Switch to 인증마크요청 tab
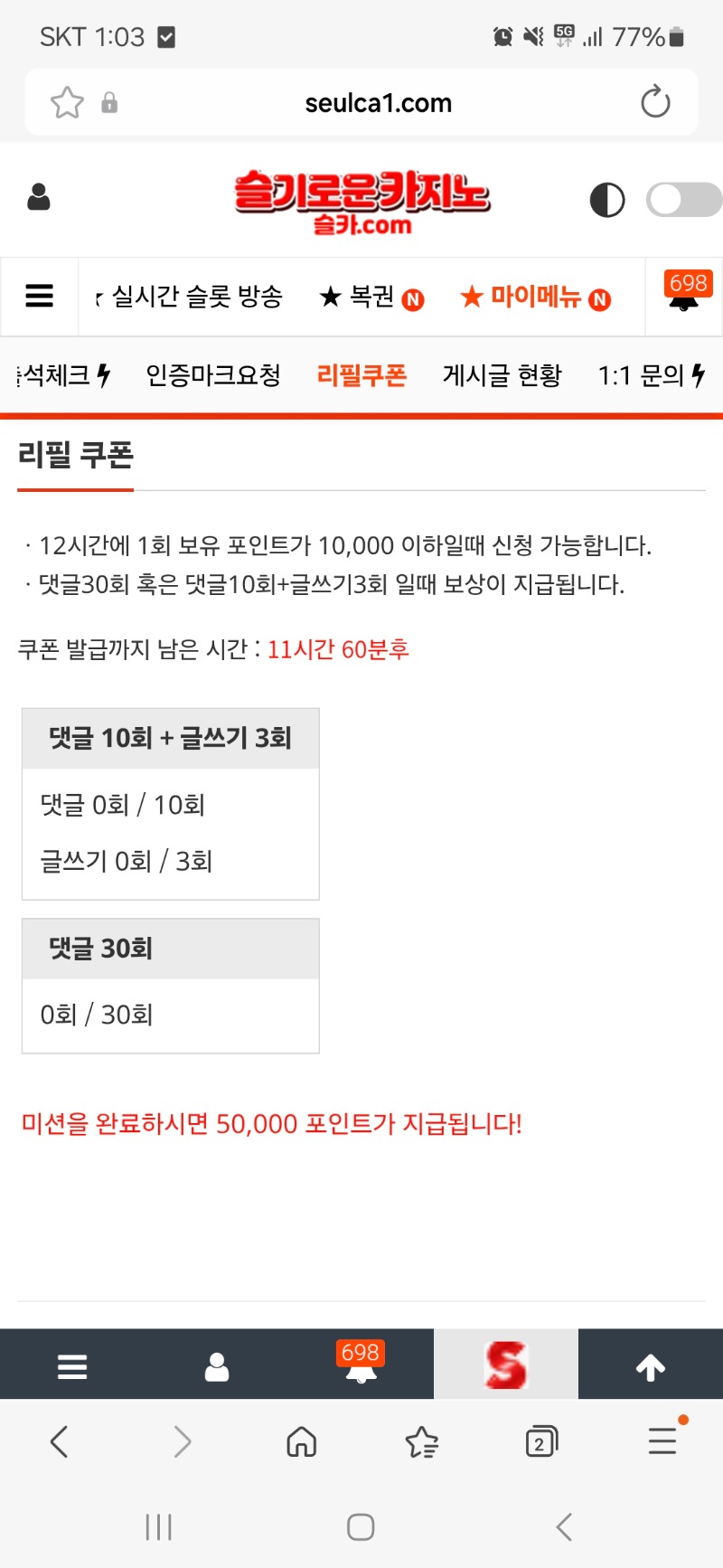The width and height of the screenshot is (723, 1568). point(213,375)
